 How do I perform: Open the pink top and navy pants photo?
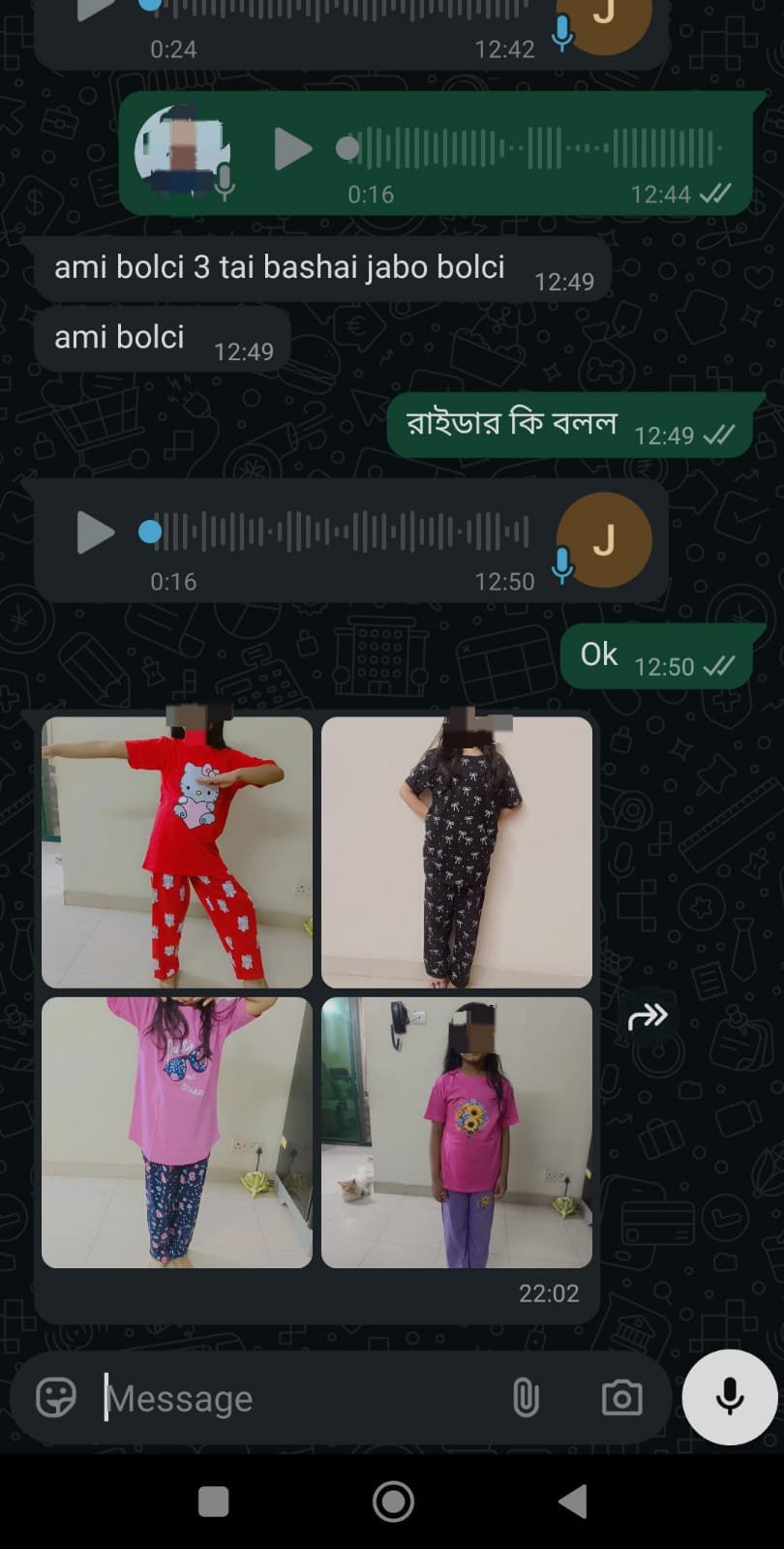(x=177, y=1132)
